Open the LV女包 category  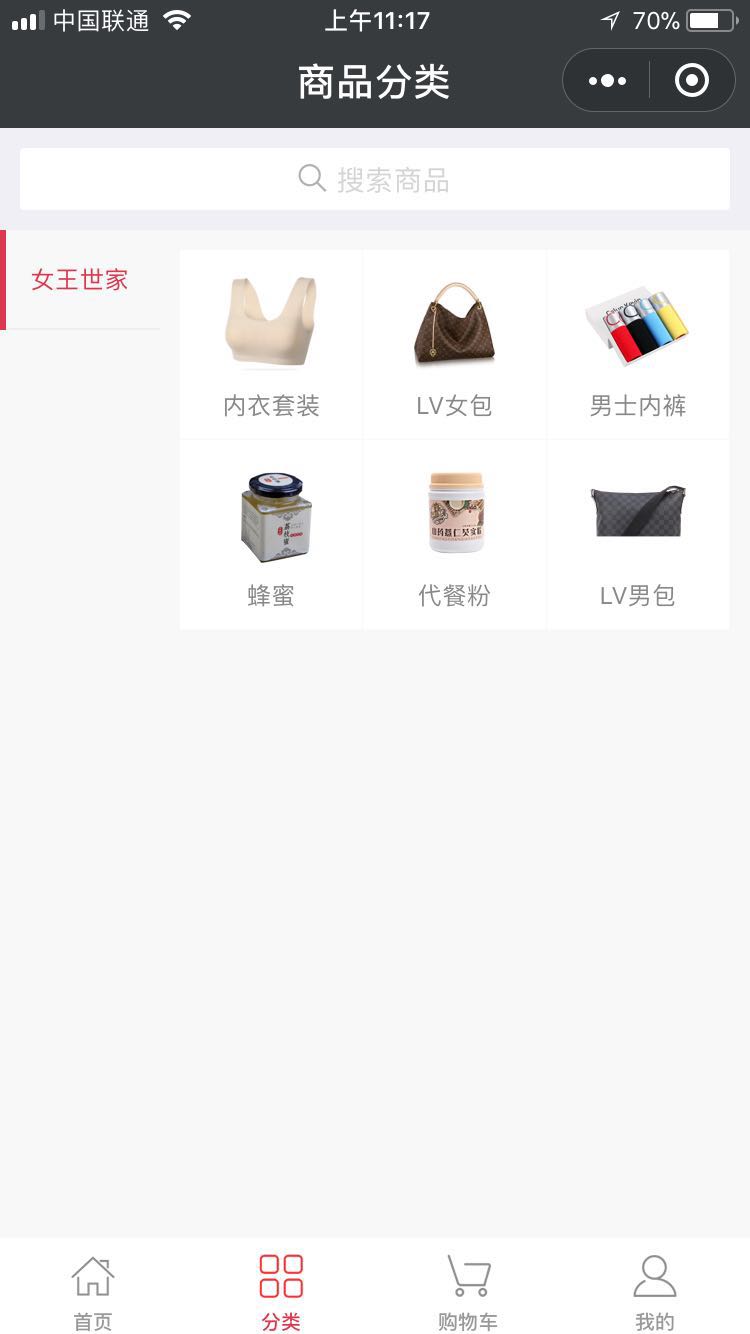tap(454, 345)
